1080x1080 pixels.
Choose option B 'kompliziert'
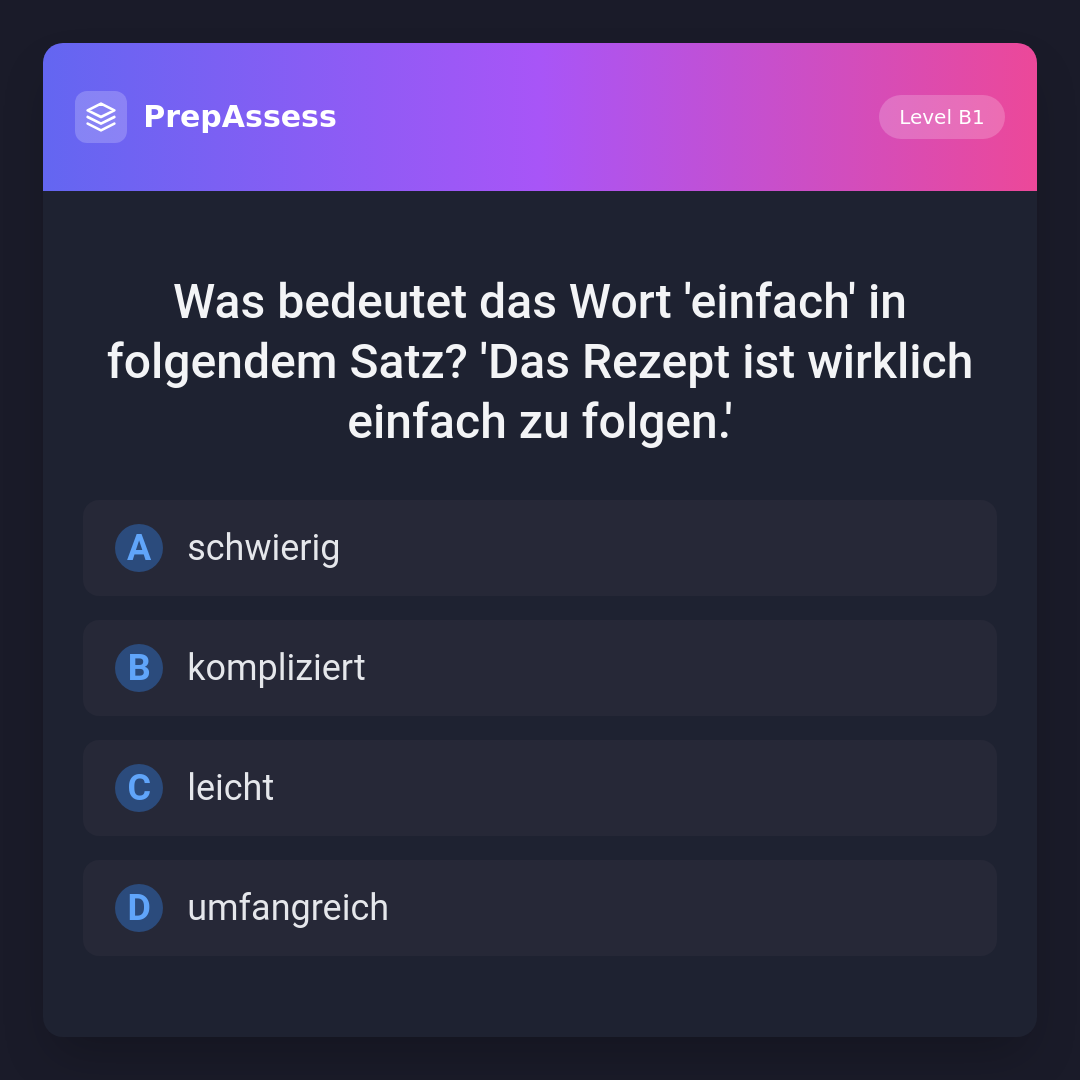[x=540, y=668]
